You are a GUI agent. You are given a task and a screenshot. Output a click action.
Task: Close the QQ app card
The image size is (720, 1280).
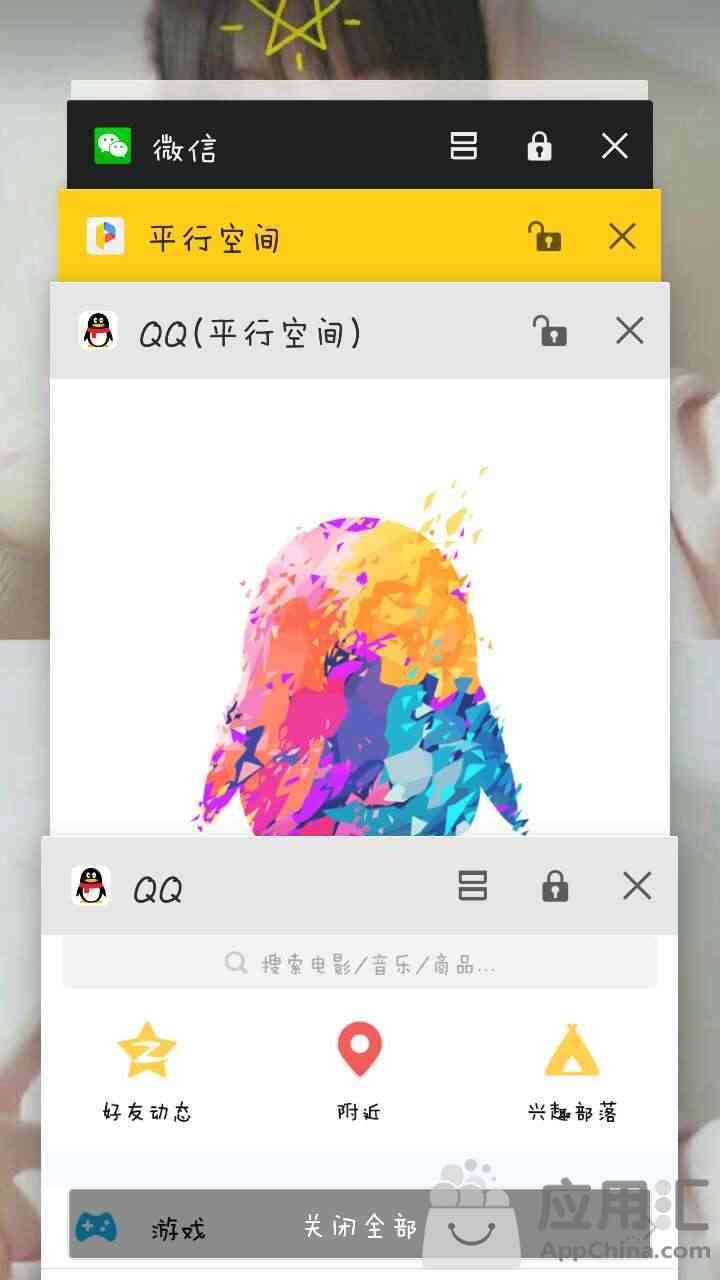636,886
